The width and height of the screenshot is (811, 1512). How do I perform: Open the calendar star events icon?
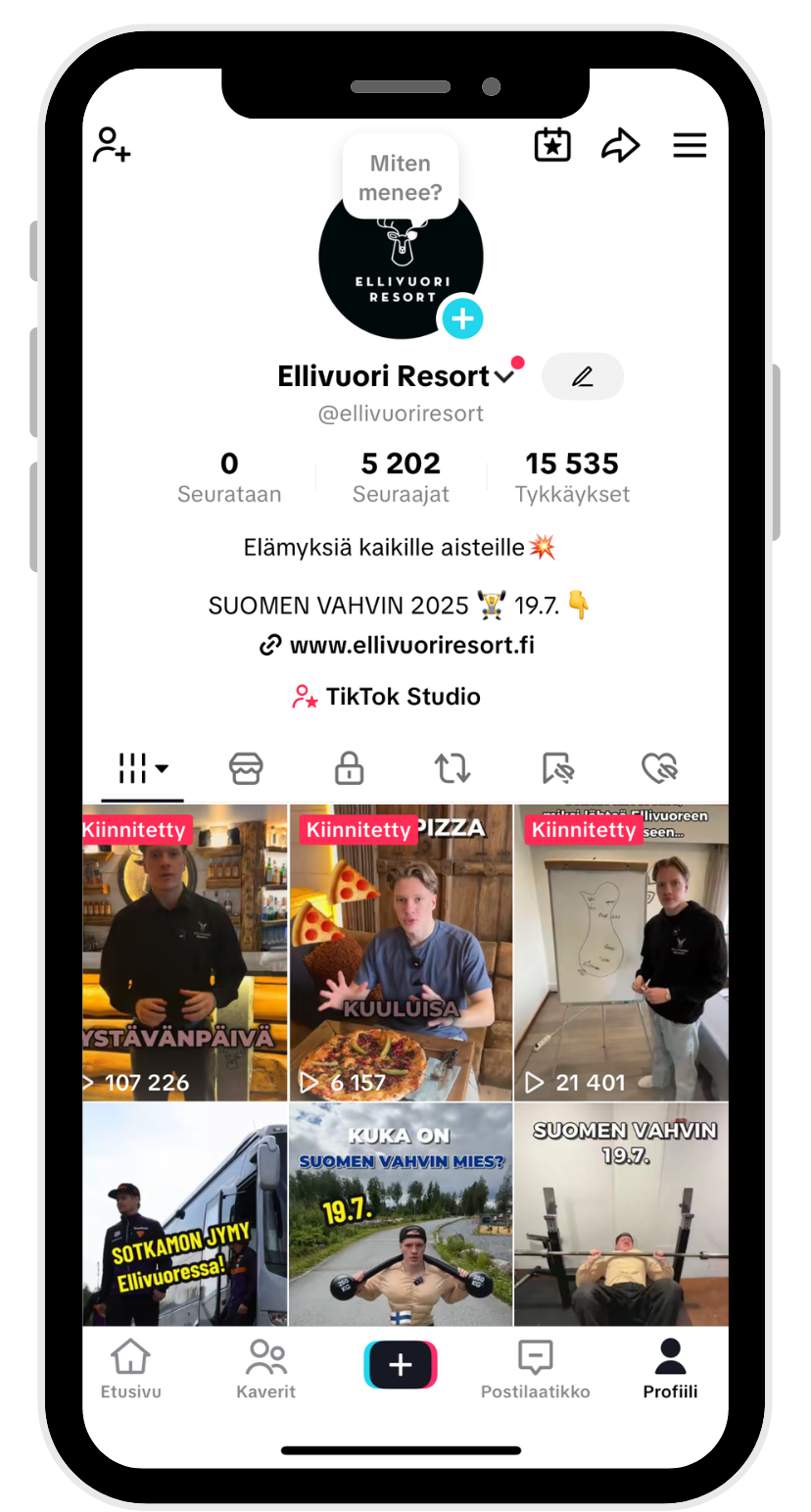[552, 146]
